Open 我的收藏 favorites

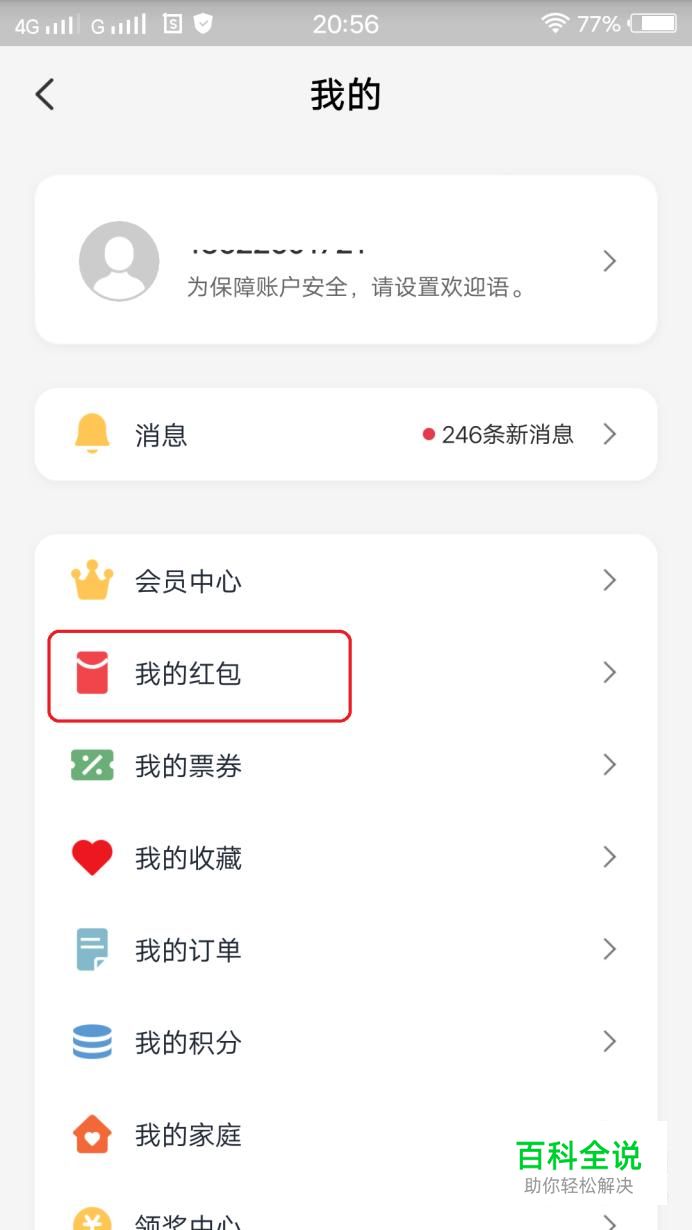pyautogui.click(x=346, y=858)
